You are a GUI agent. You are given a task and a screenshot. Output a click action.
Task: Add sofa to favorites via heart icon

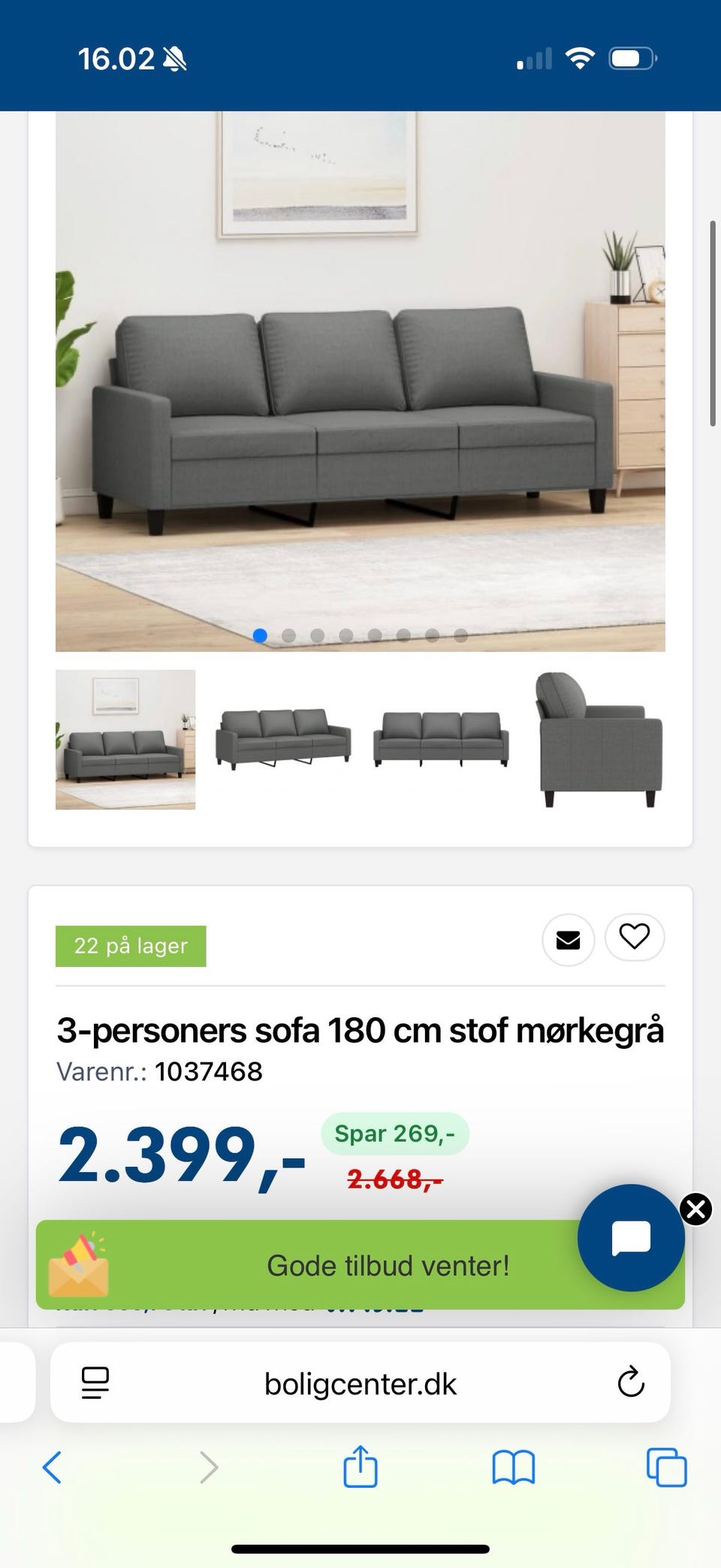click(x=635, y=938)
